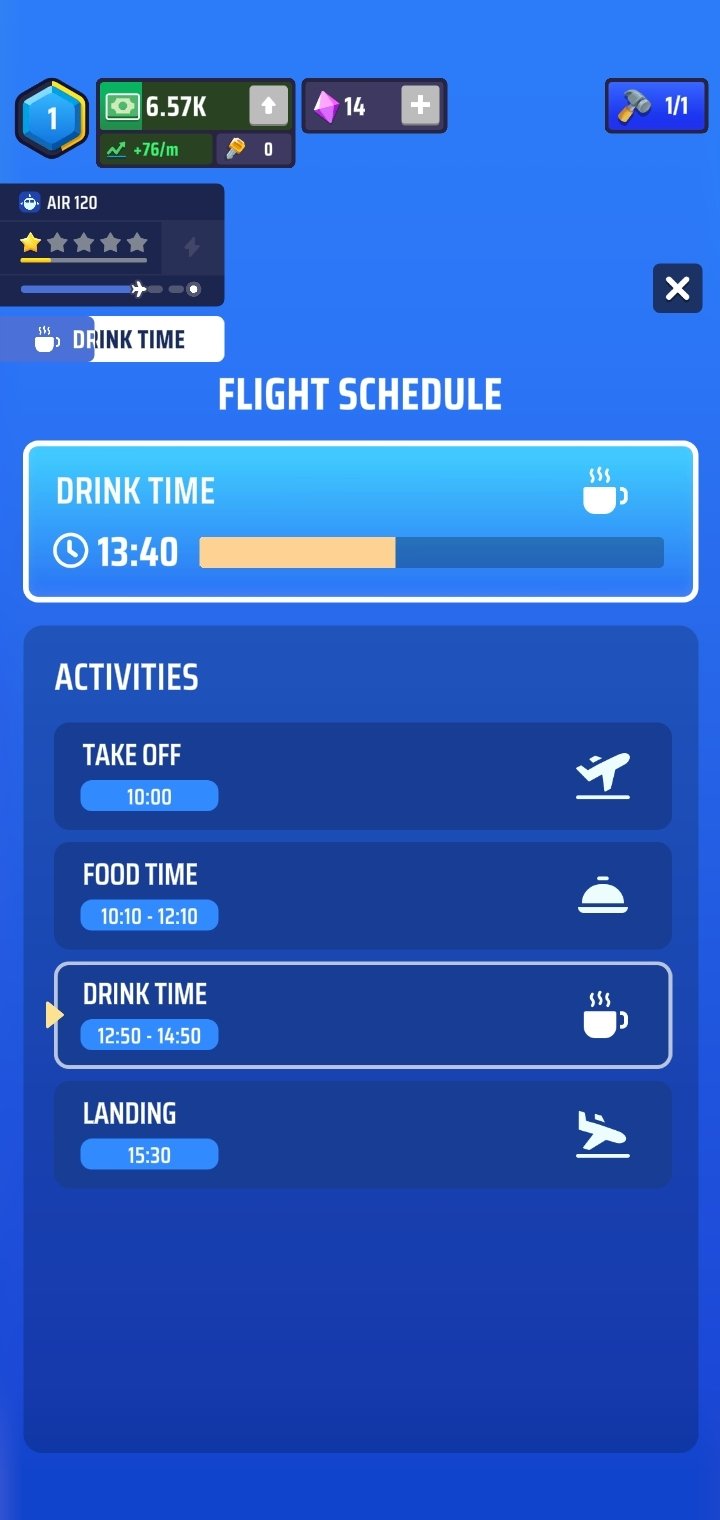Select the Landing activity

click(362, 1134)
